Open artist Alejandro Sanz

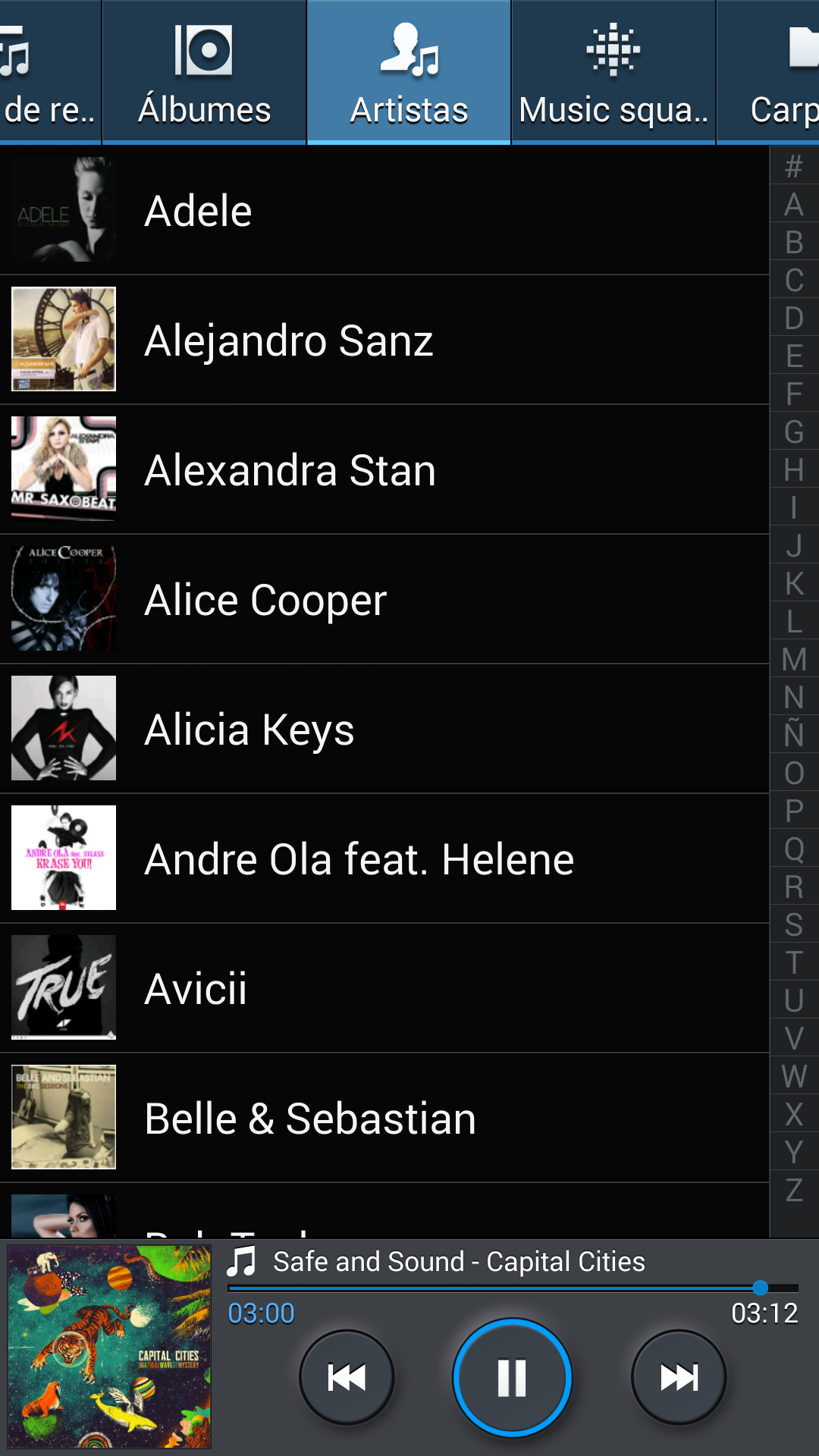click(379, 340)
